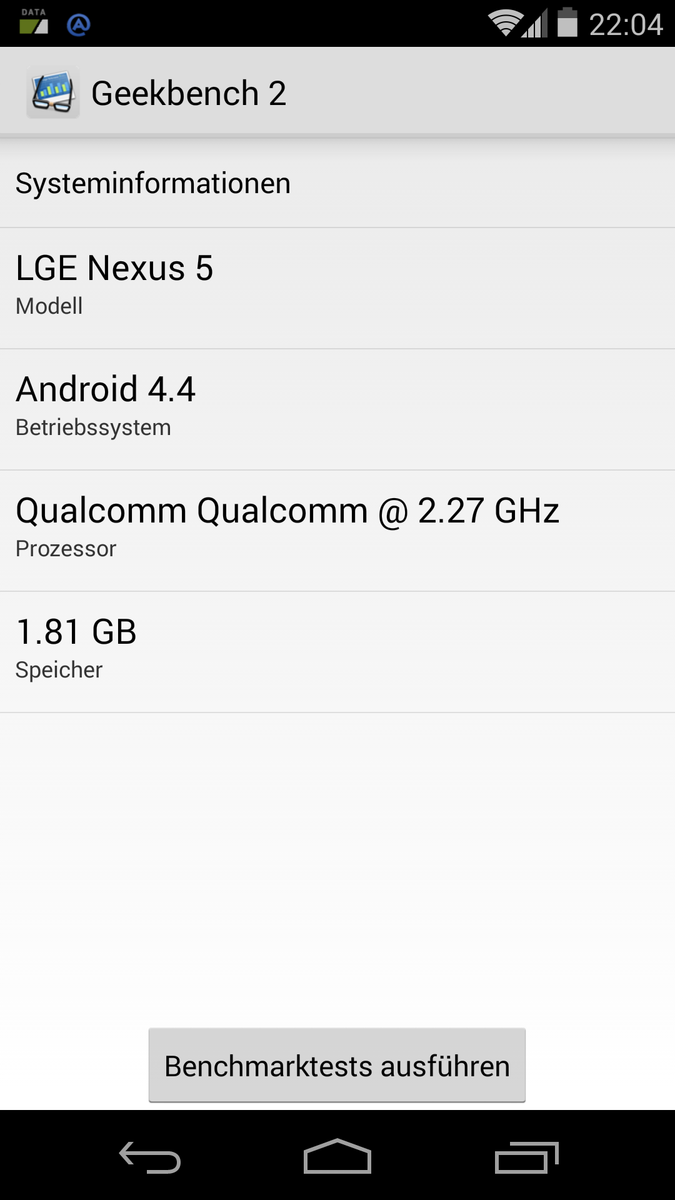Image resolution: width=675 pixels, height=1200 pixels.
Task: Return to the home screen
Action: [337, 1157]
